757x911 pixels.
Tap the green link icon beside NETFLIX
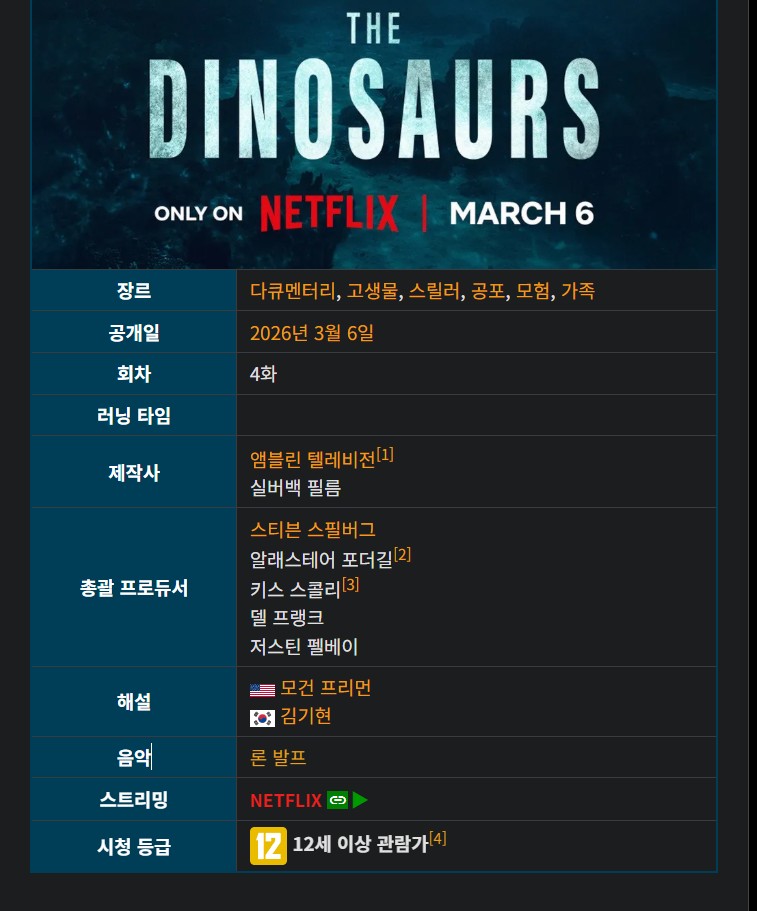338,800
